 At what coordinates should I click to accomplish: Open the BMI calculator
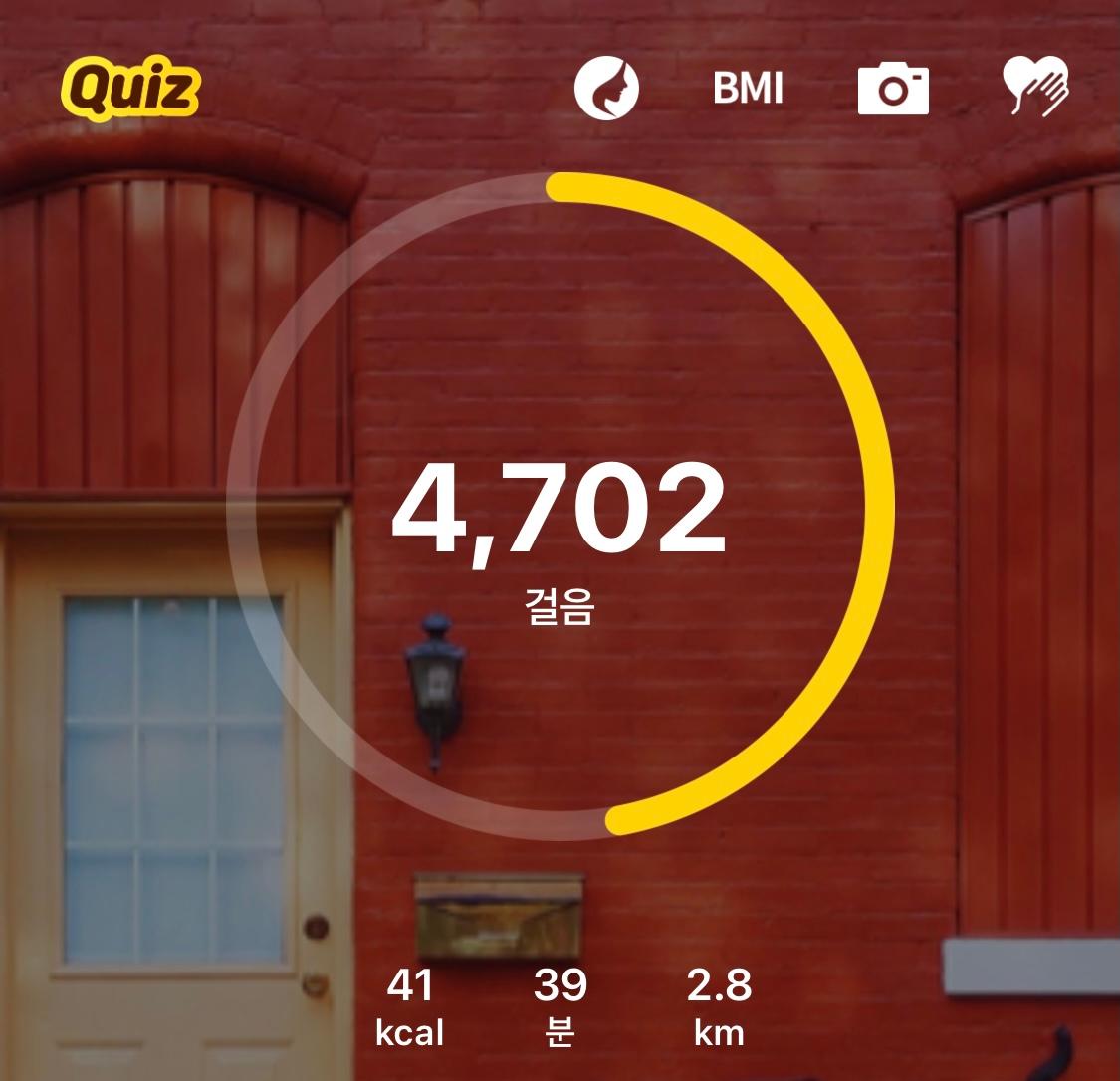[748, 89]
